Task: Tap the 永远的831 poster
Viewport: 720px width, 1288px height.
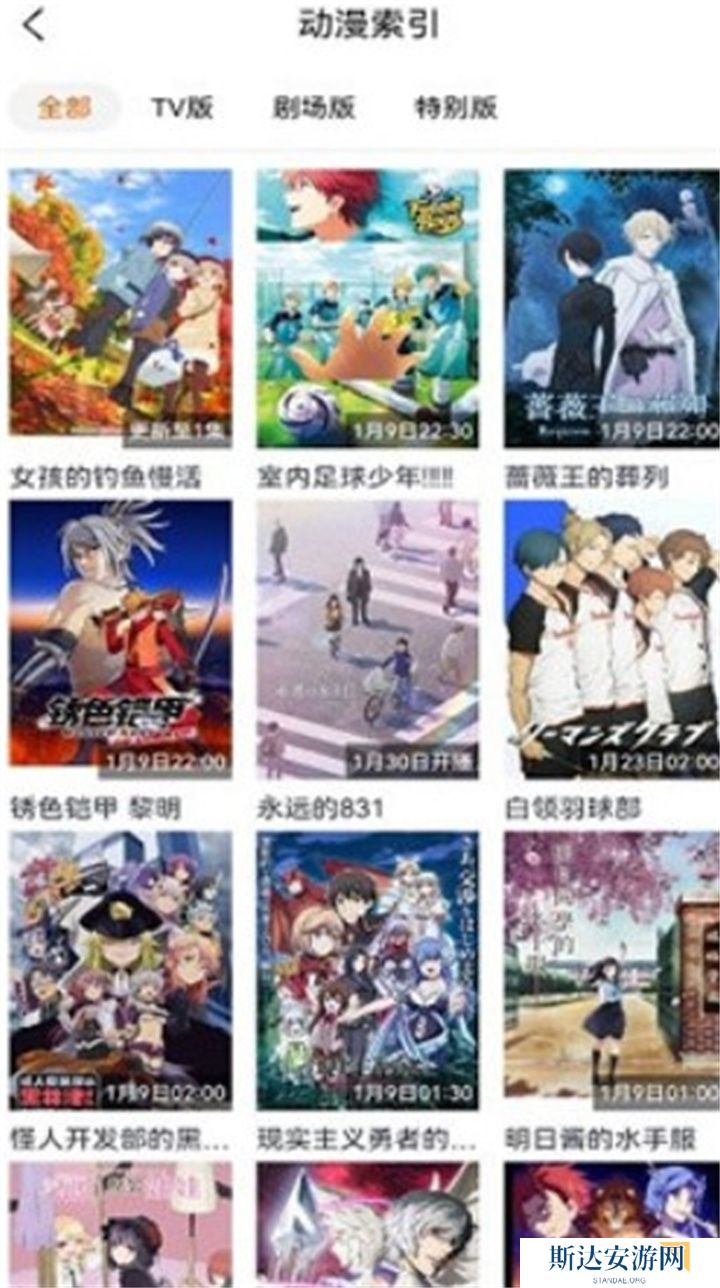Action: 367,639
